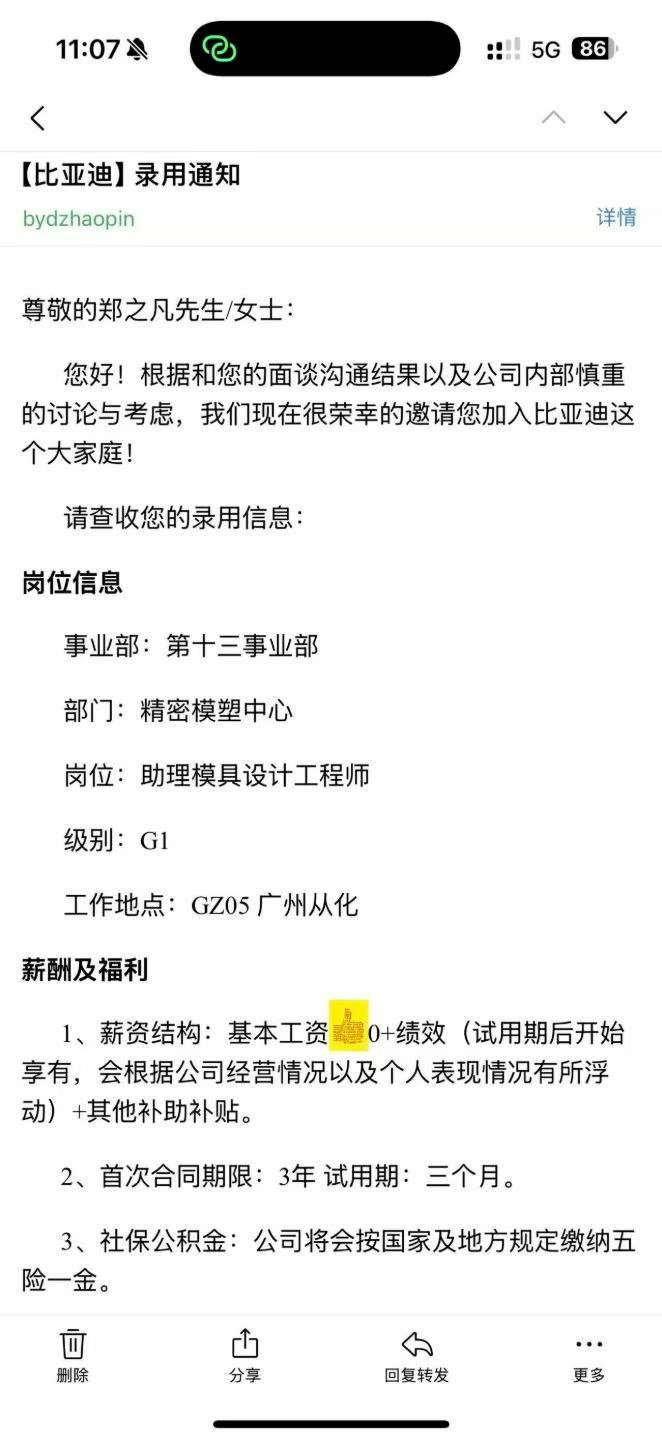This screenshot has height=1440, width=662.
Task: Go to the previous email
Action: coord(553,118)
